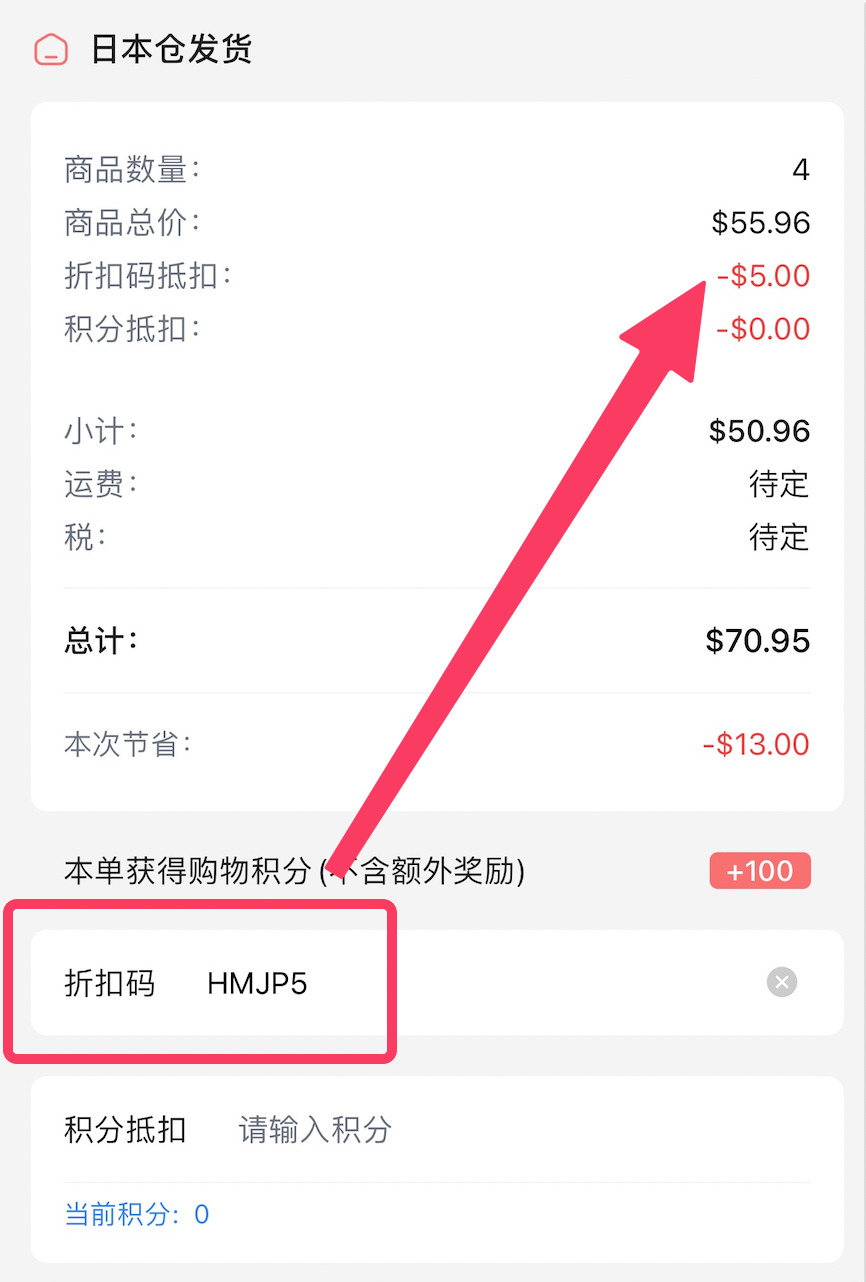
Task: Select the HMJP5 discount code text
Action: pos(257,983)
